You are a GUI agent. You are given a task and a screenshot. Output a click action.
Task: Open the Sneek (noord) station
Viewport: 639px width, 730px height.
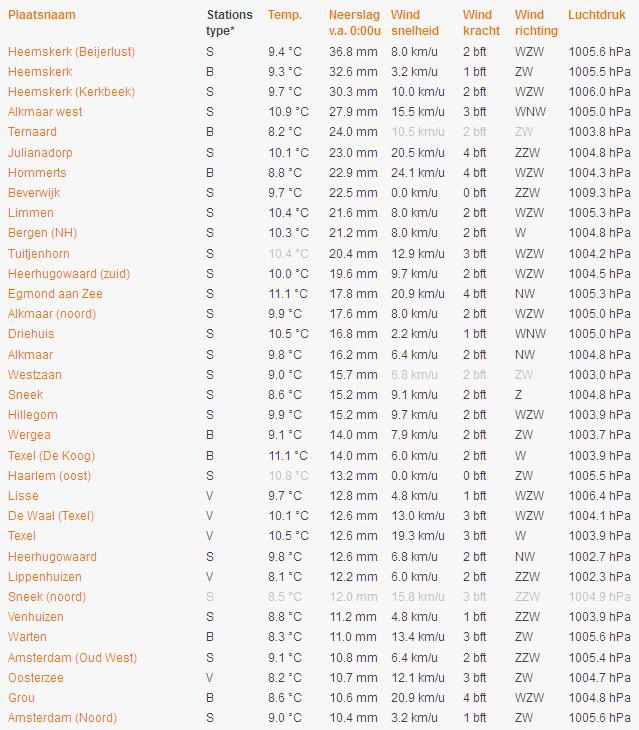click(47, 597)
